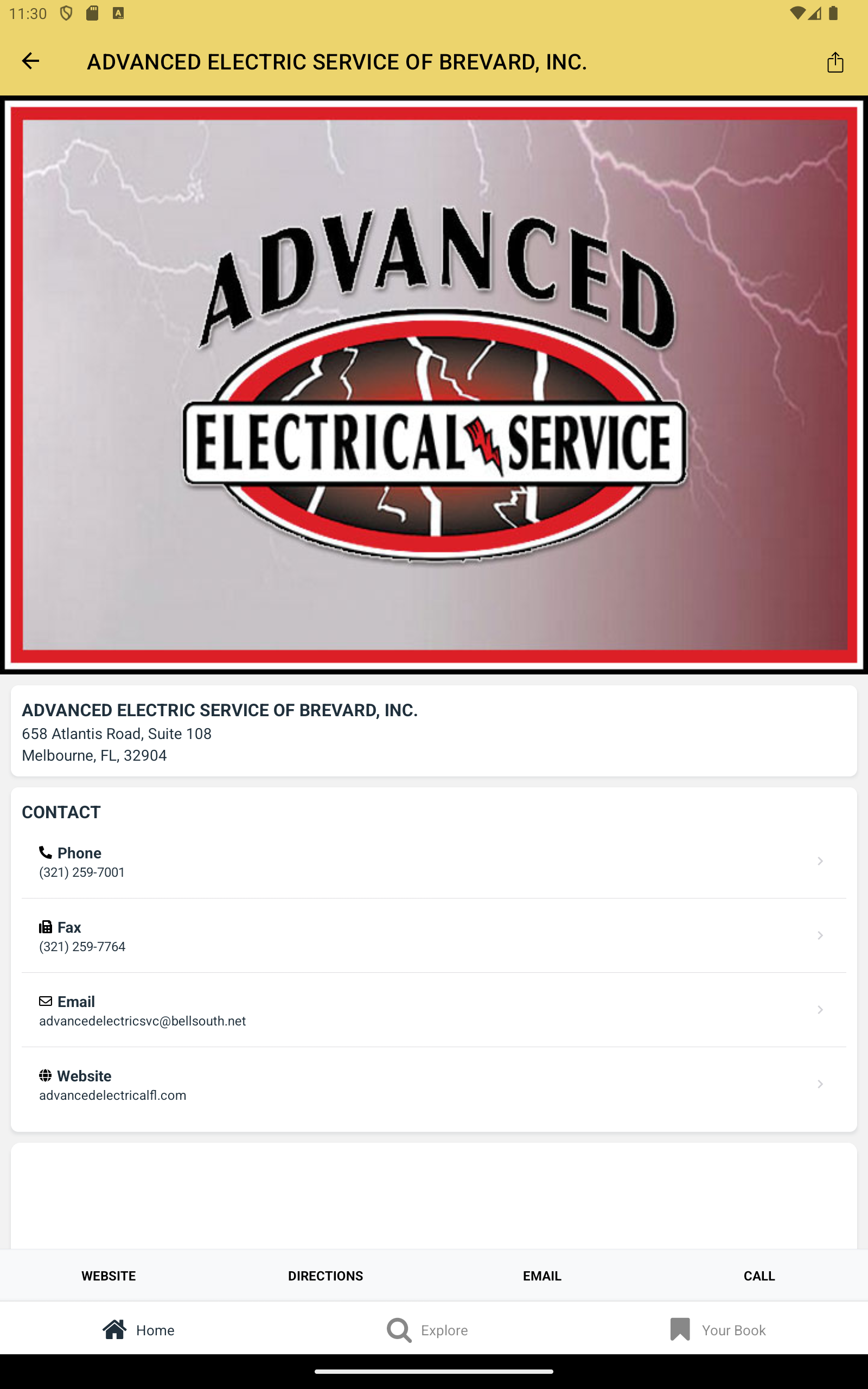This screenshot has width=868, height=1389.
Task: Tap the CALL action button
Action: (759, 1276)
